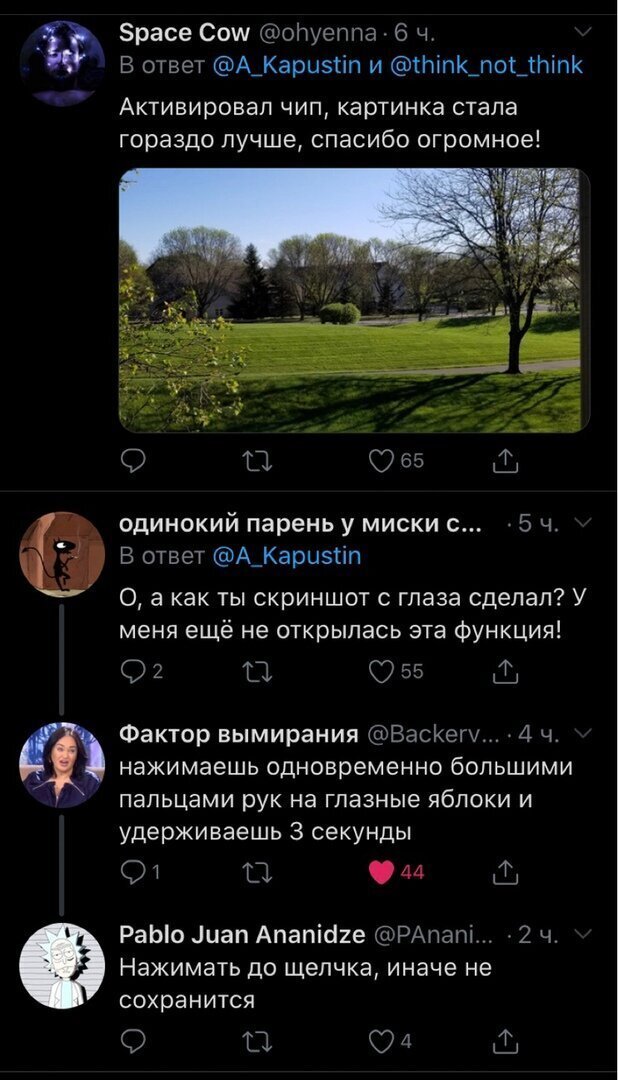The image size is (618, 1080).
Task: Open the dropdown arrow on Space Cow's tweet
Action: (x=585, y=33)
